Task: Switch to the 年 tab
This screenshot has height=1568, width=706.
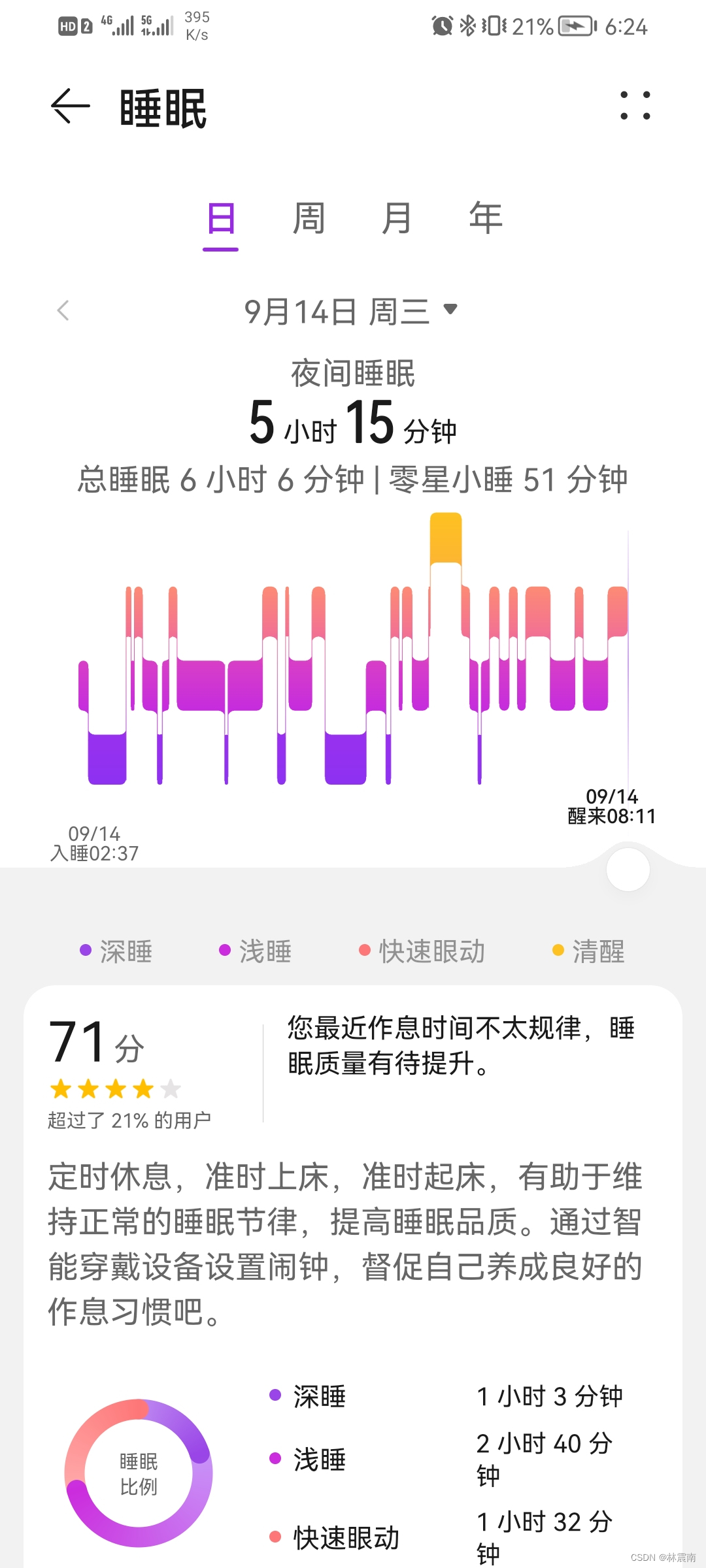Action: [x=486, y=218]
